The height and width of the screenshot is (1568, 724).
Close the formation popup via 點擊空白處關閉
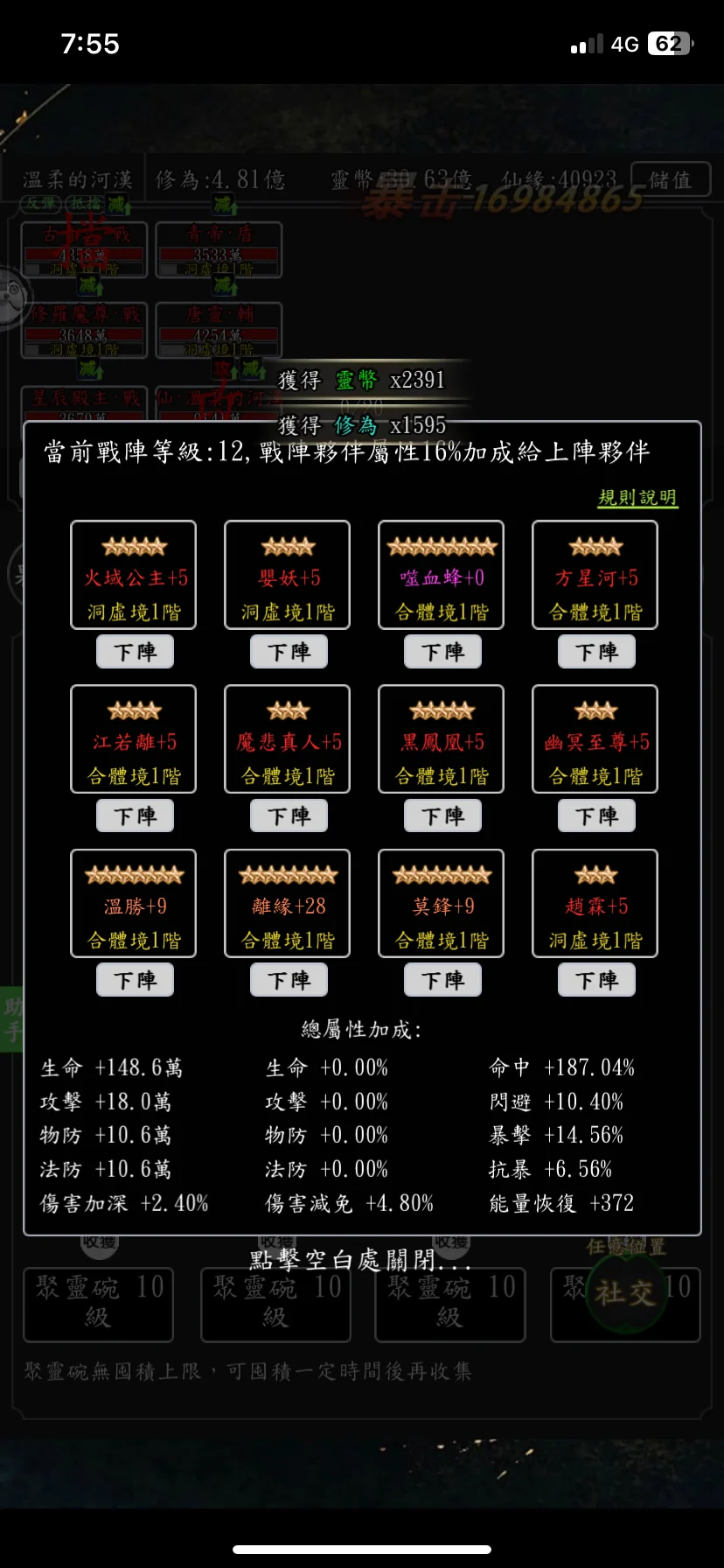(360, 1260)
